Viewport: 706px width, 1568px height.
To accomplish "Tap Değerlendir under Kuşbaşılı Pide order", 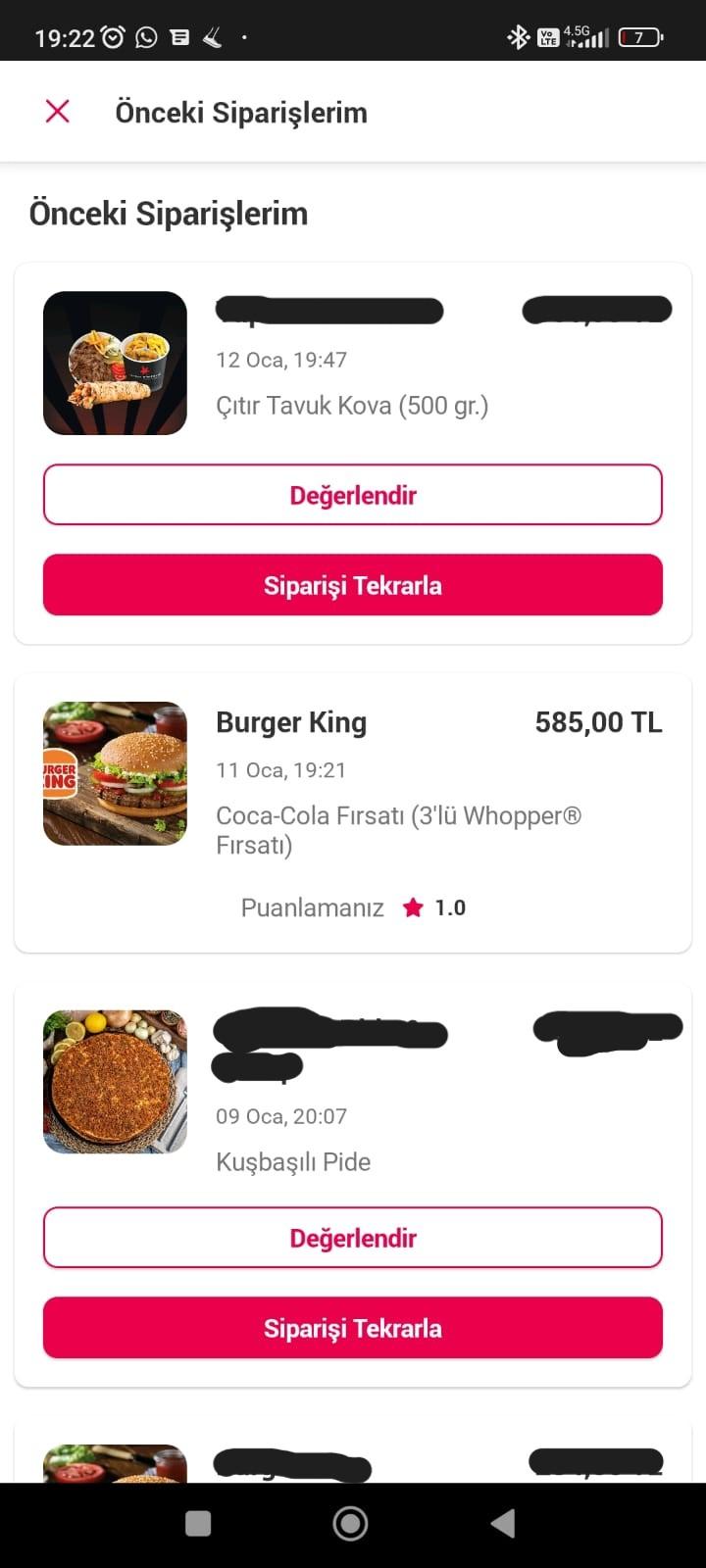I will (x=353, y=1238).
